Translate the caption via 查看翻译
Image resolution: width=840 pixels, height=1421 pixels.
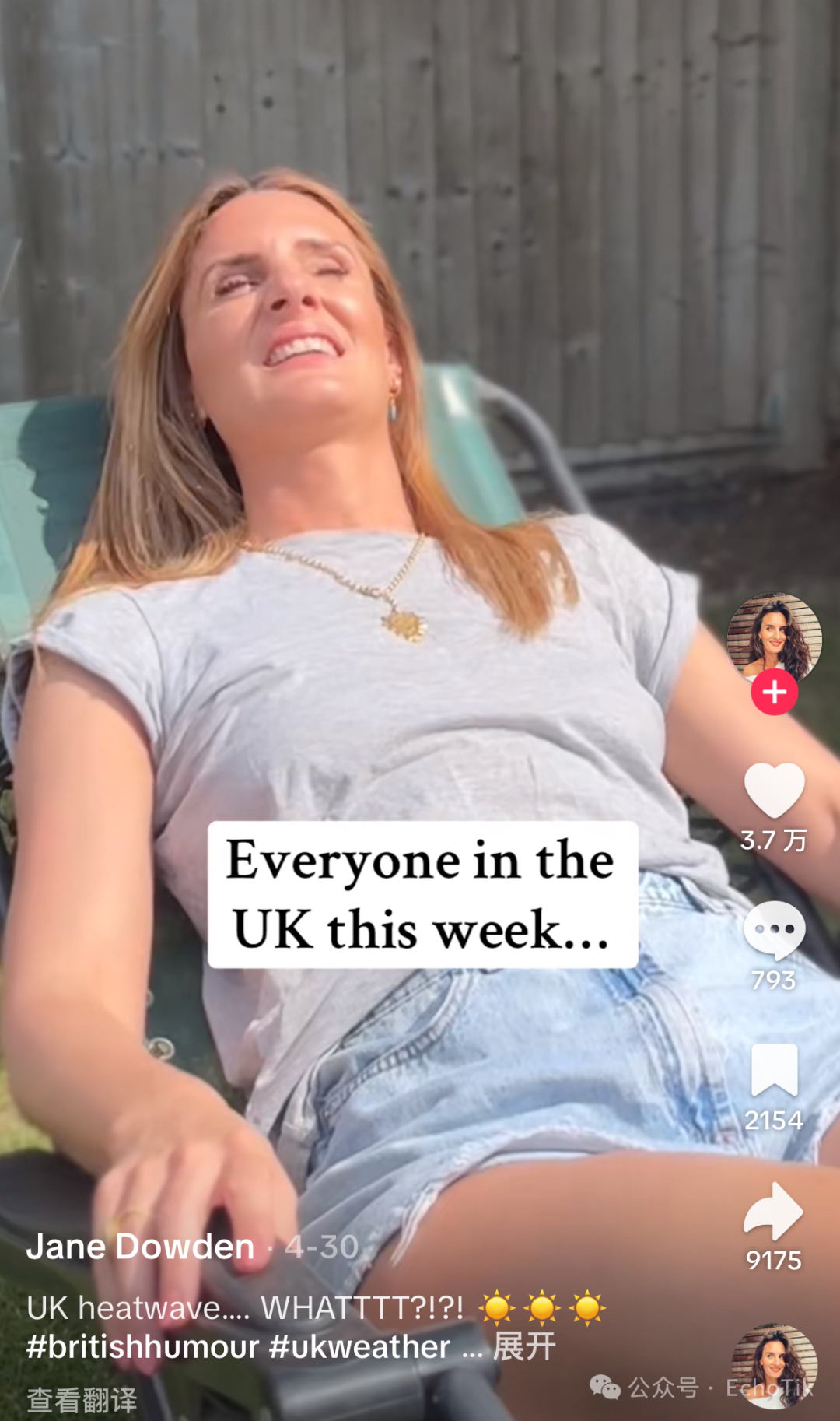coord(82,1393)
